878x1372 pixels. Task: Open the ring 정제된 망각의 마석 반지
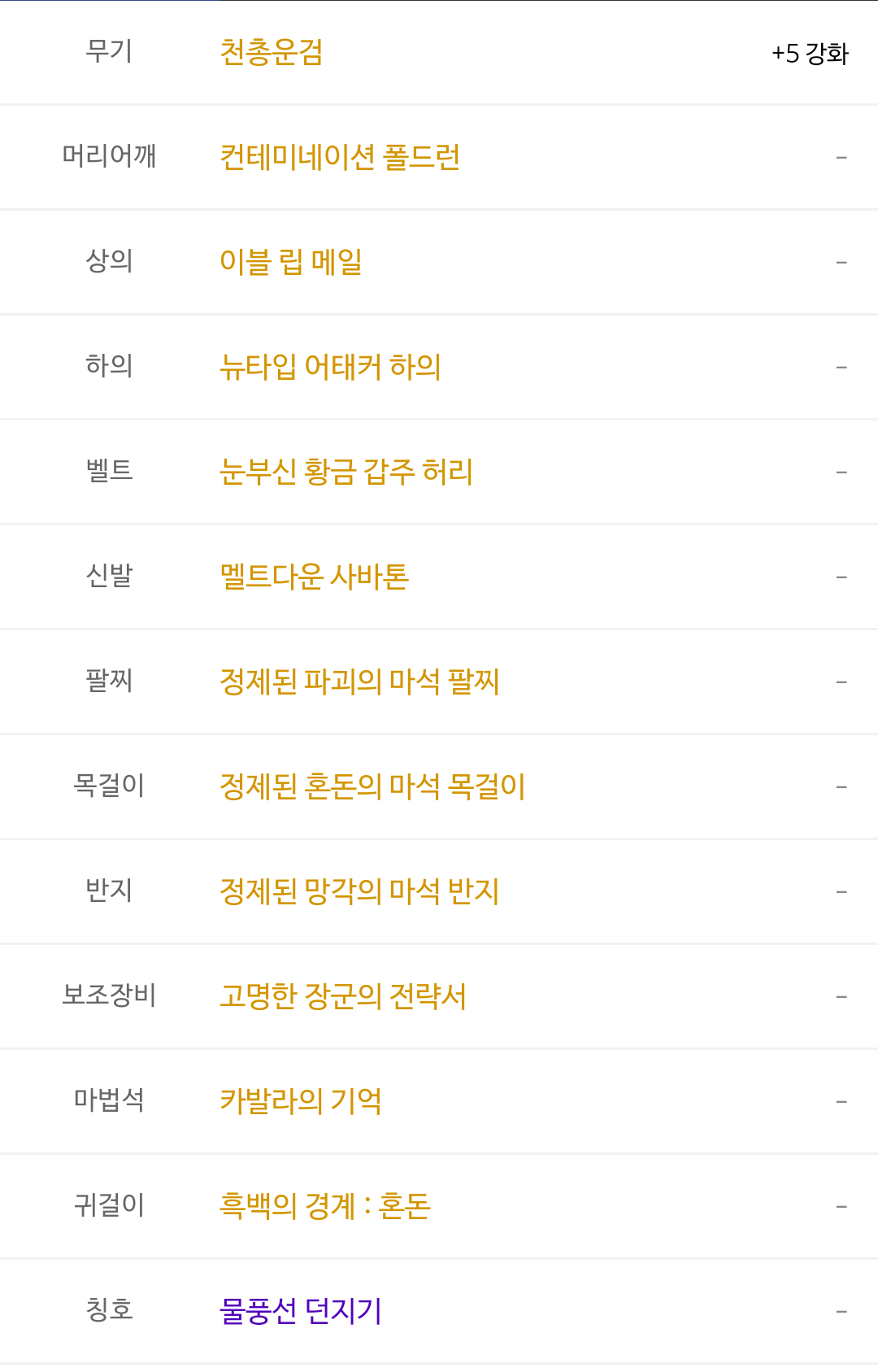[x=359, y=891]
